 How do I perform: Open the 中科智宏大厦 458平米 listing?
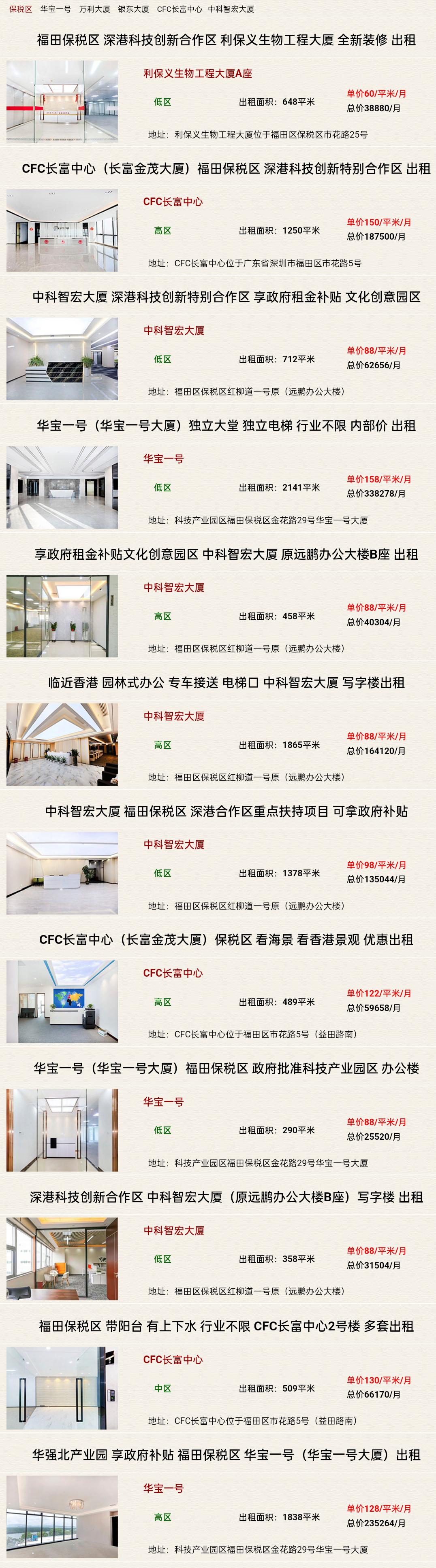226,554
